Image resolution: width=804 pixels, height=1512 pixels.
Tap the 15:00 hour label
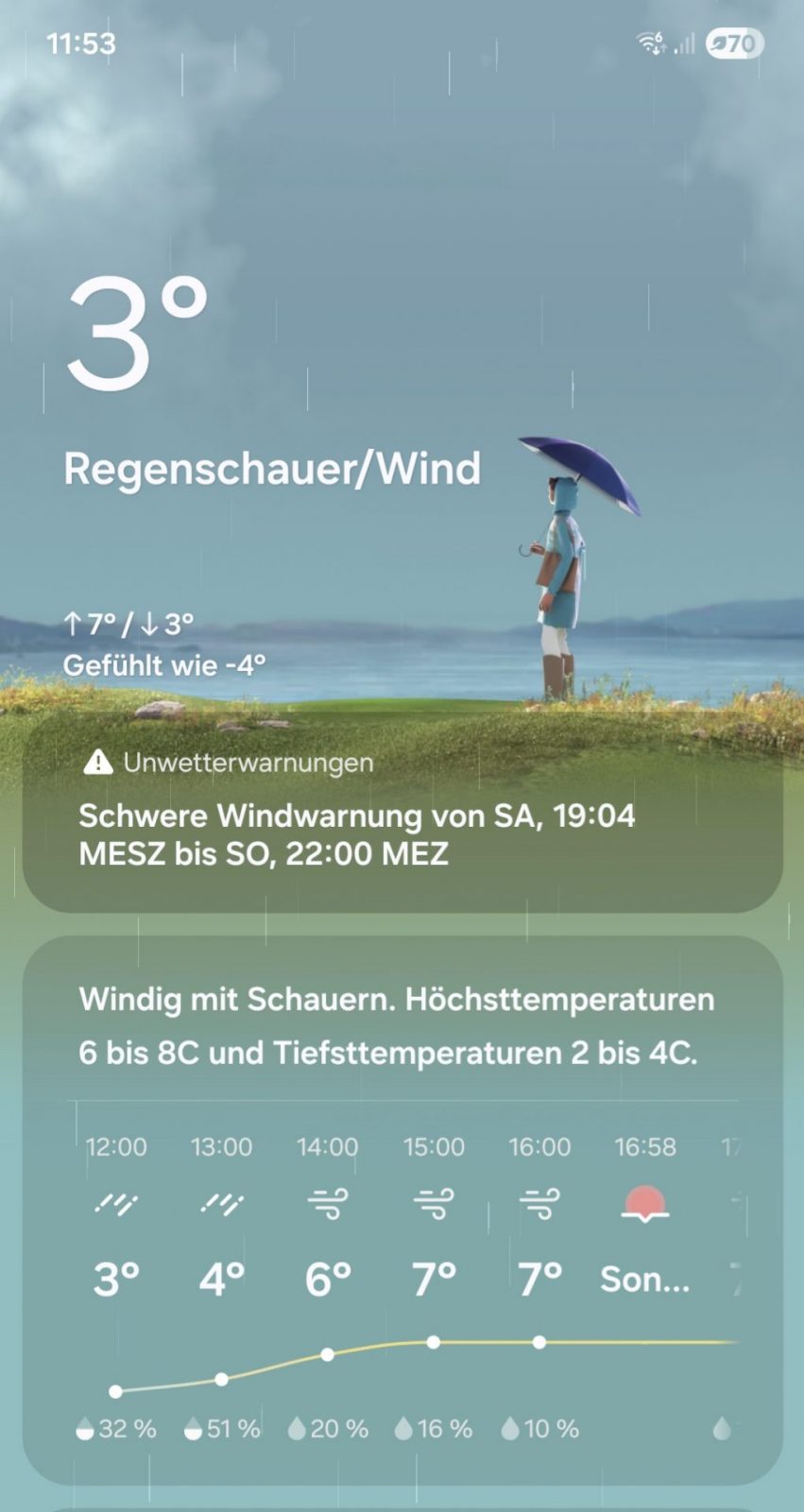(434, 1146)
